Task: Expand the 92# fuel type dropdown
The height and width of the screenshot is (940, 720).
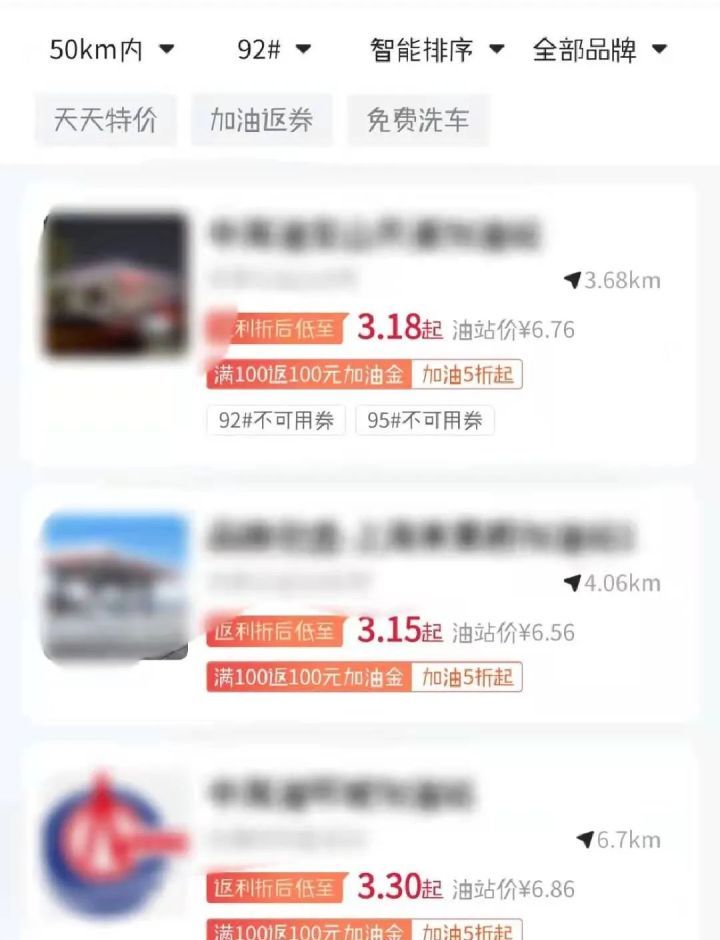Action: click(274, 49)
